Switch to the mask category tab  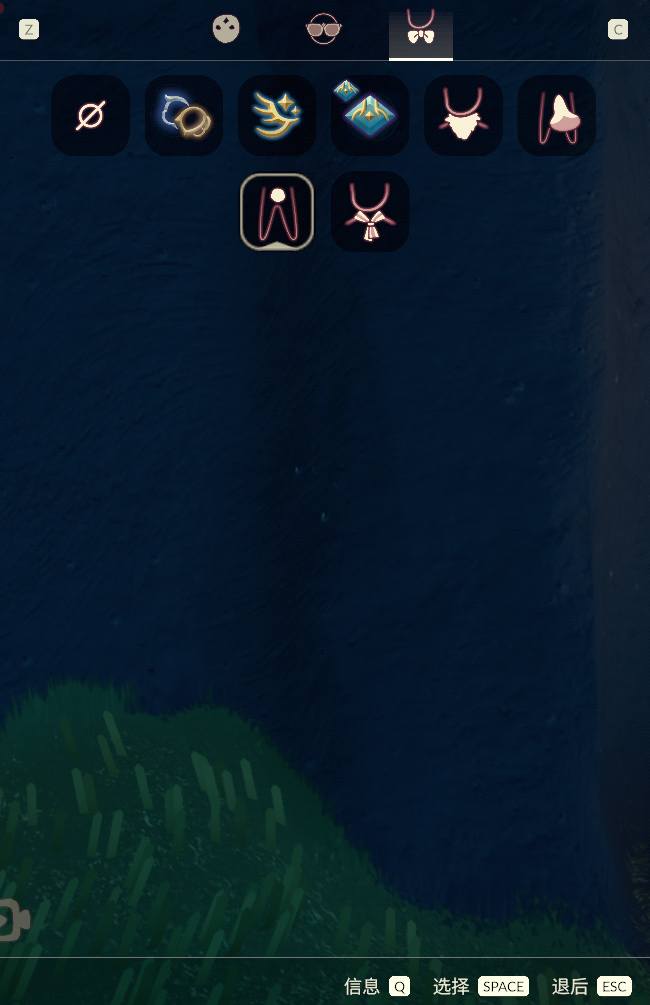pyautogui.click(x=226, y=29)
